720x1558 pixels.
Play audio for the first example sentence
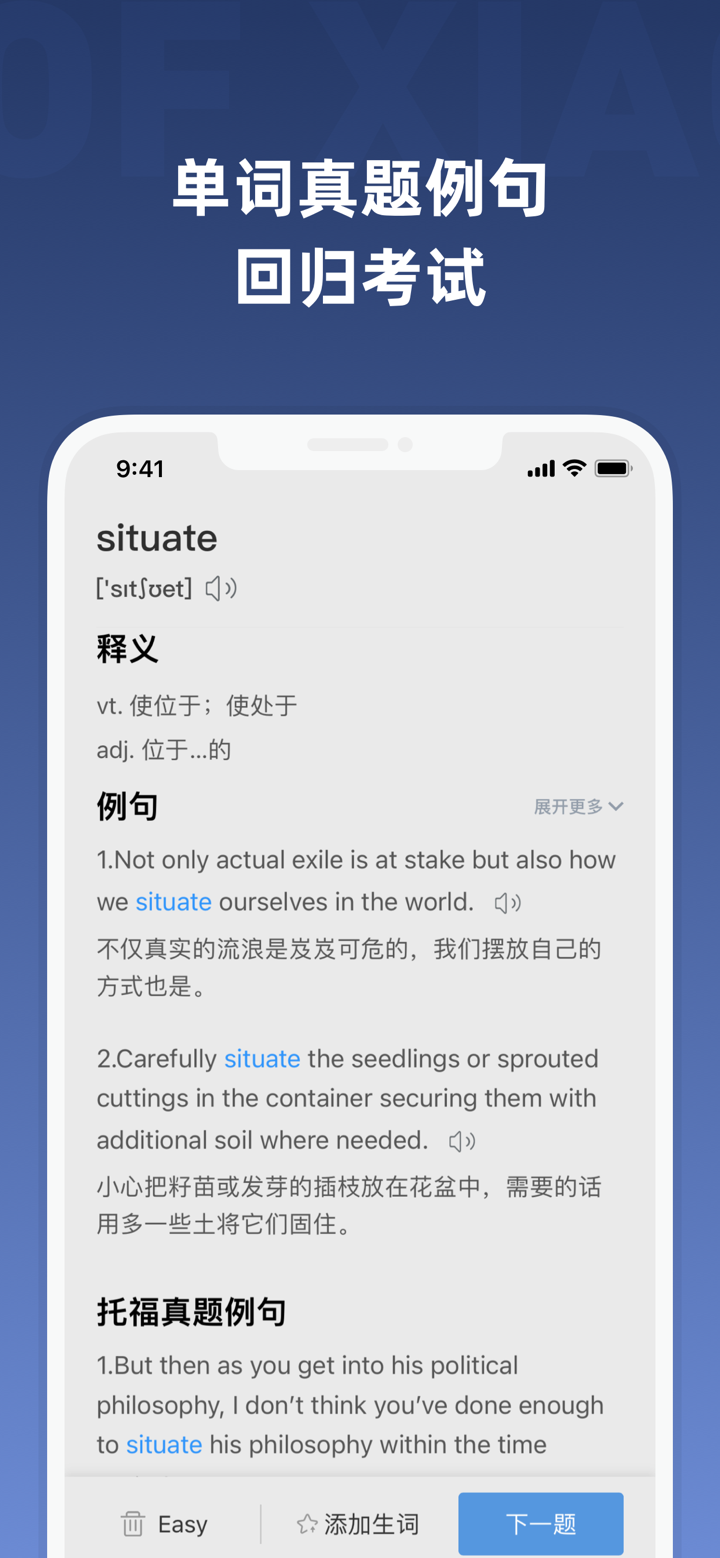(x=507, y=902)
